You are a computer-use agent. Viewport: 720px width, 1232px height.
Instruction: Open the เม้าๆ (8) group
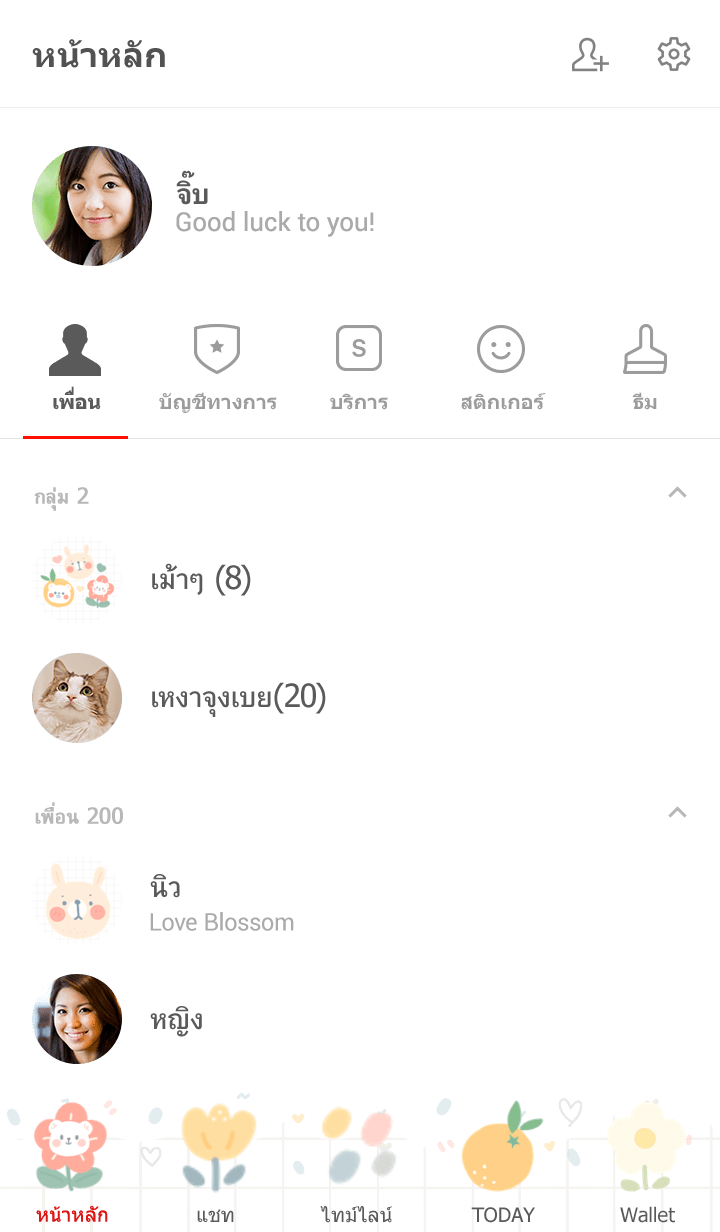click(x=200, y=579)
